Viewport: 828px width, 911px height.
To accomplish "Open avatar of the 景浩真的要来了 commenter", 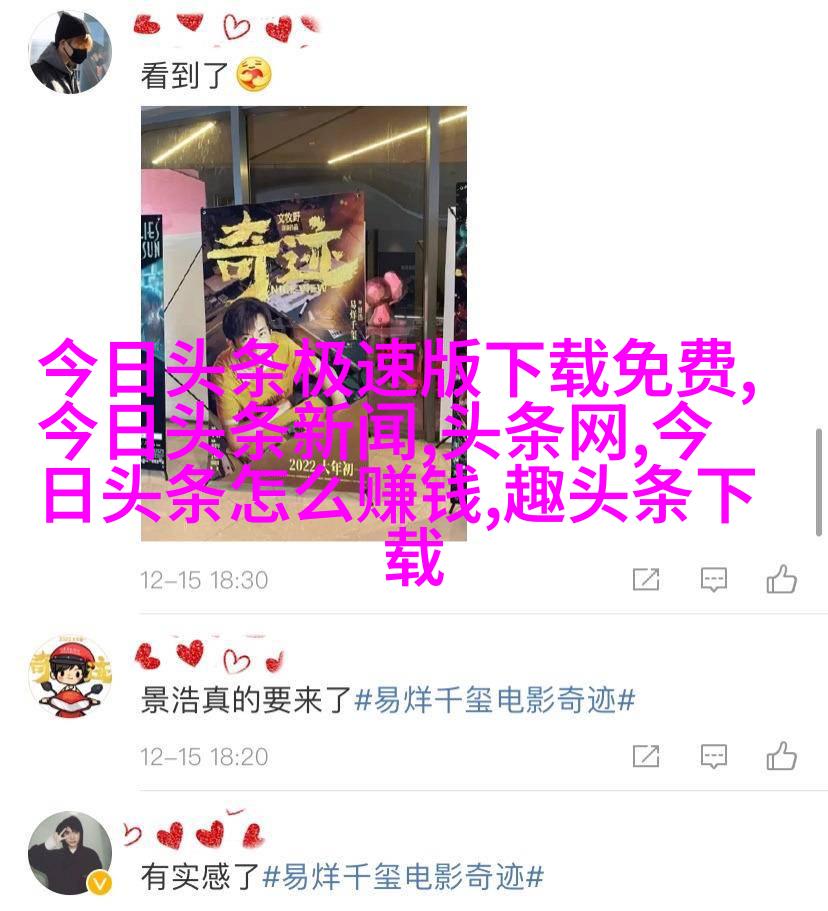I will [x=70, y=676].
